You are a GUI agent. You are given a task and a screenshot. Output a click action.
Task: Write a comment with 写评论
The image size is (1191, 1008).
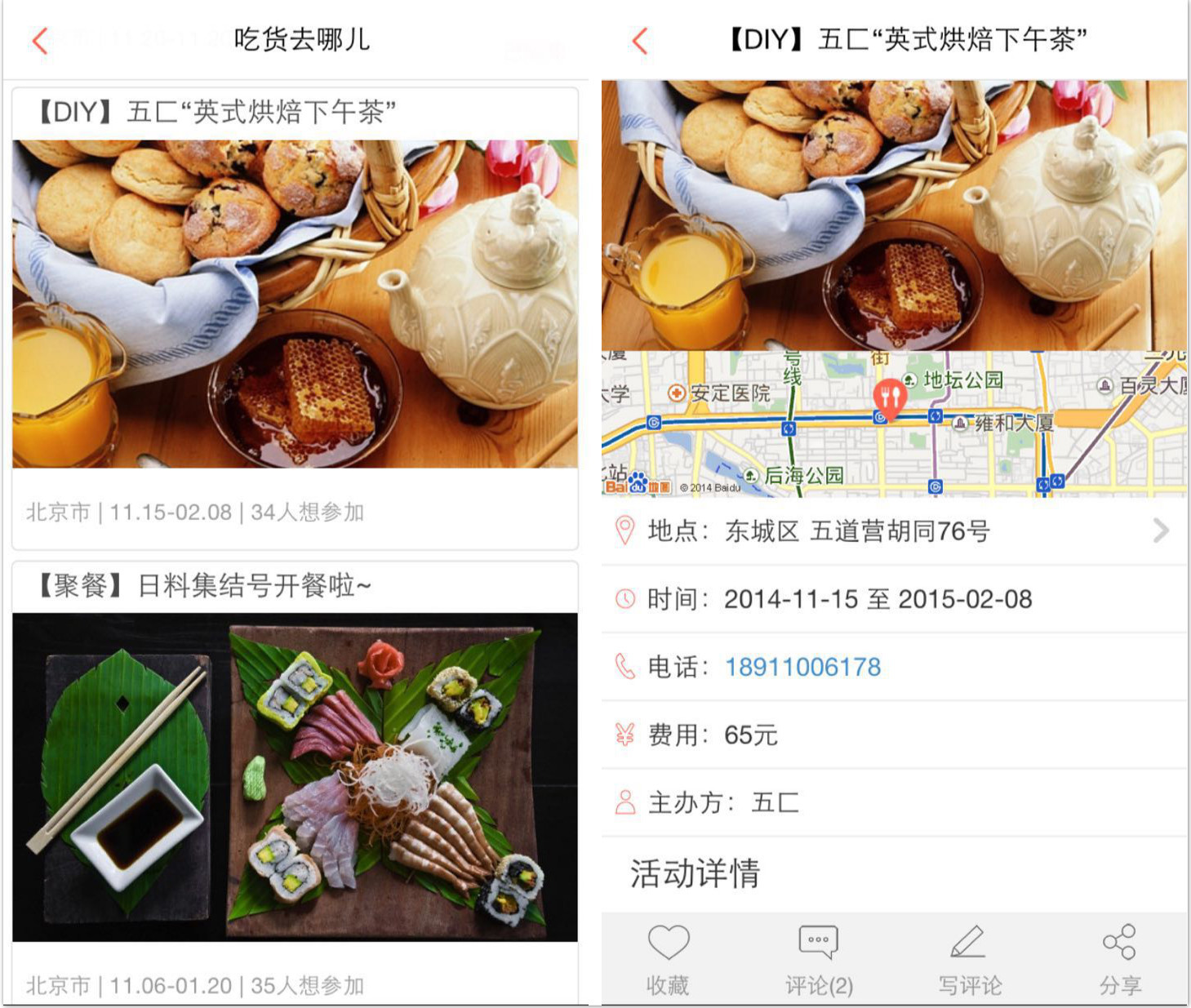point(969,960)
